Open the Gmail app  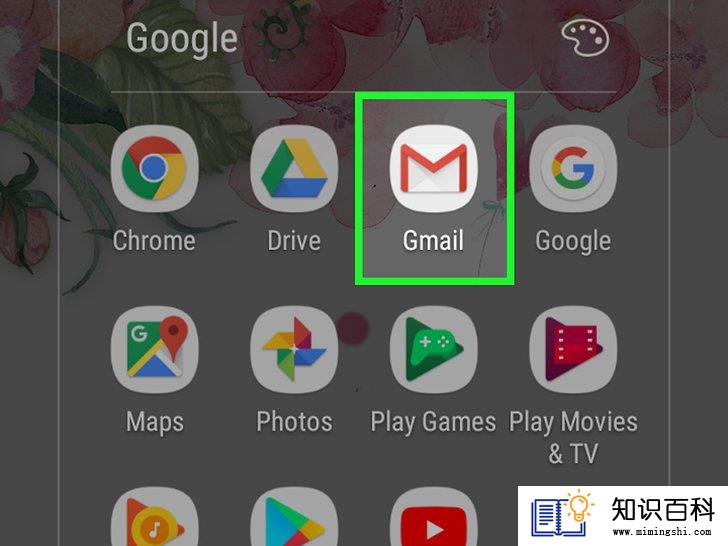(433, 169)
